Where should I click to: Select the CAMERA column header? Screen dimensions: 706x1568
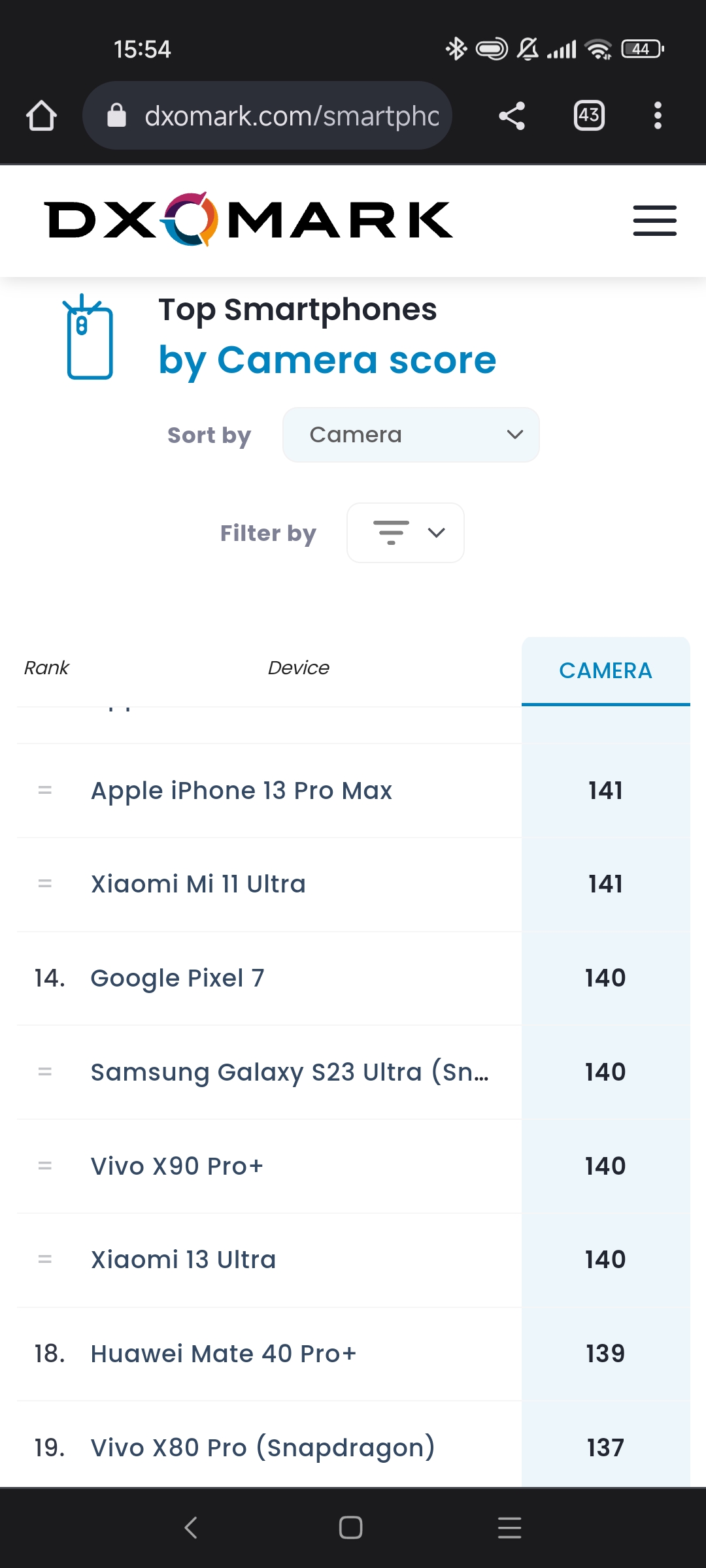(x=605, y=671)
